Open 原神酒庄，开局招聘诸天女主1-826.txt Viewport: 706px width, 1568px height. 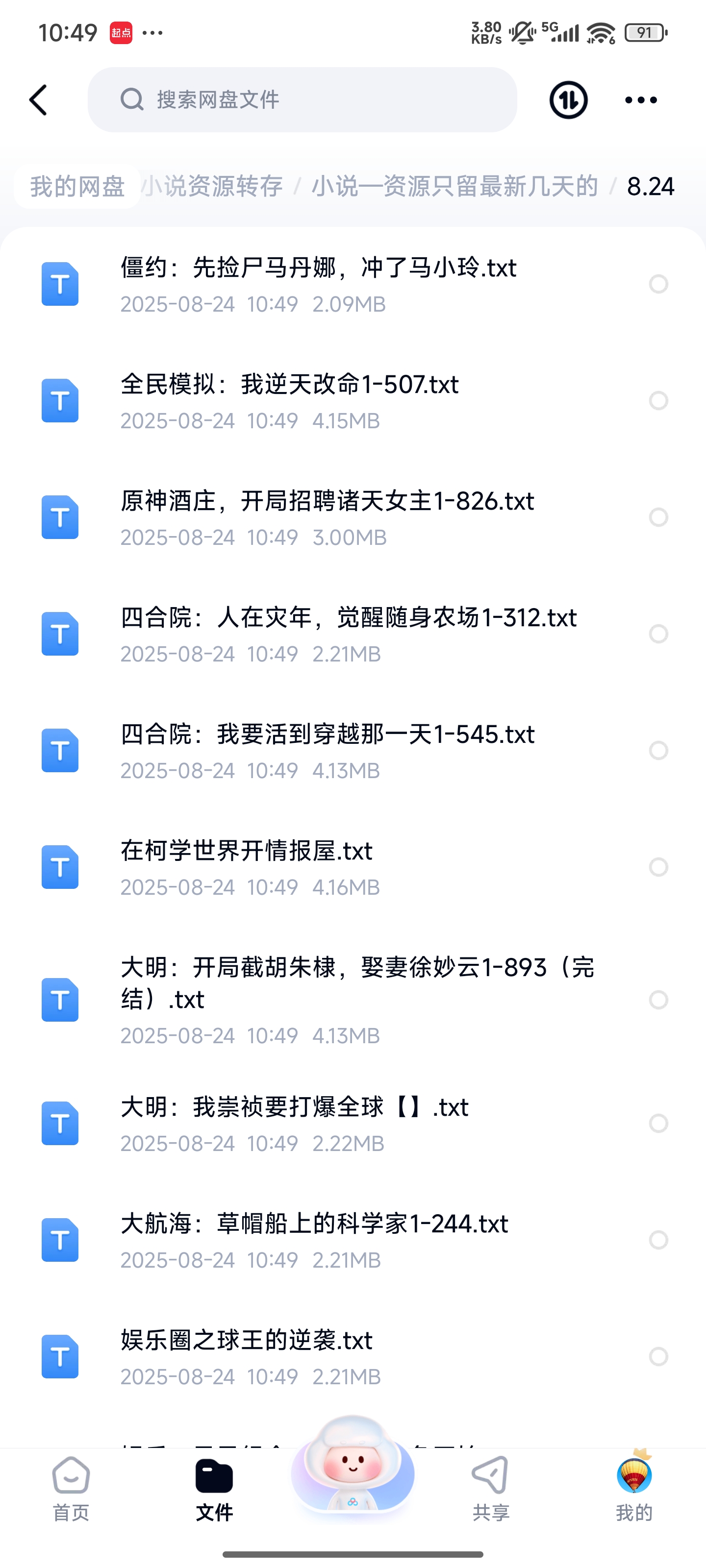coord(327,517)
